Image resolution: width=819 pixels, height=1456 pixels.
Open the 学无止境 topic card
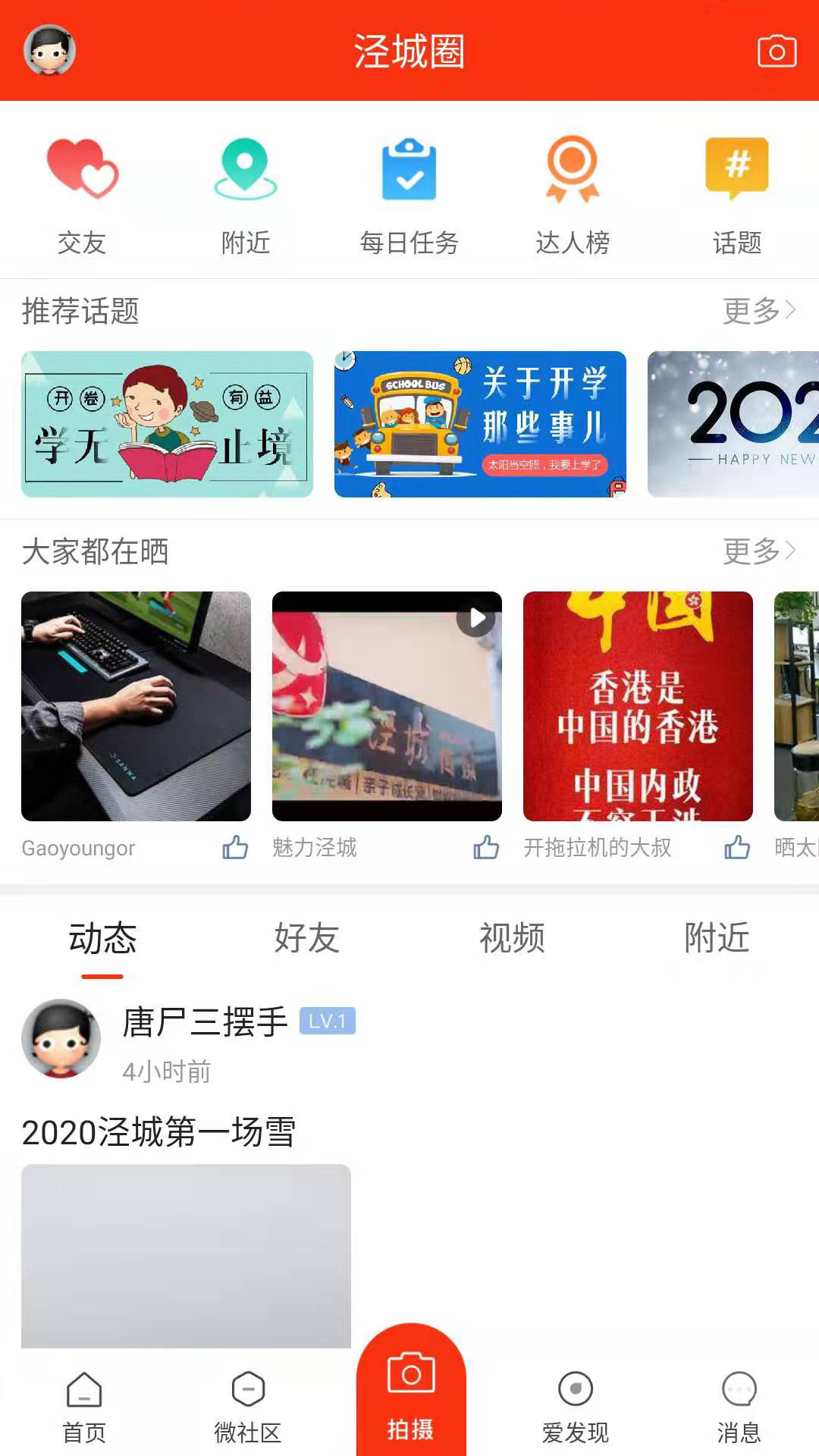click(167, 424)
